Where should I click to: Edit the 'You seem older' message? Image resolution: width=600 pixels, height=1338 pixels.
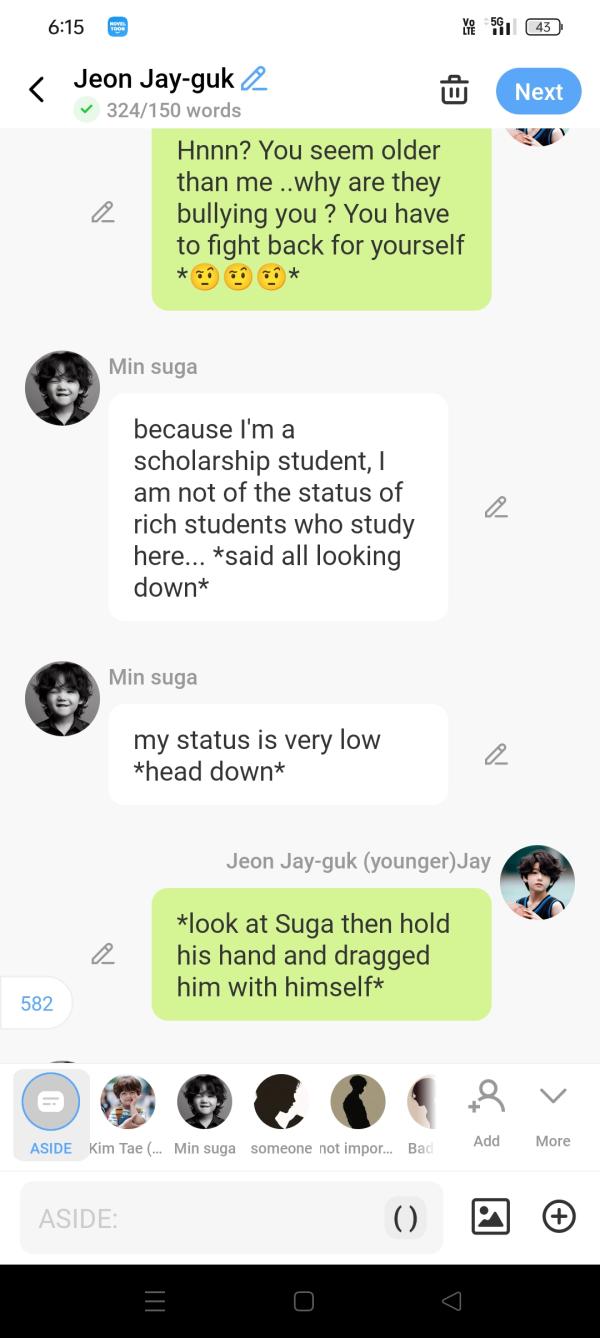point(102,213)
